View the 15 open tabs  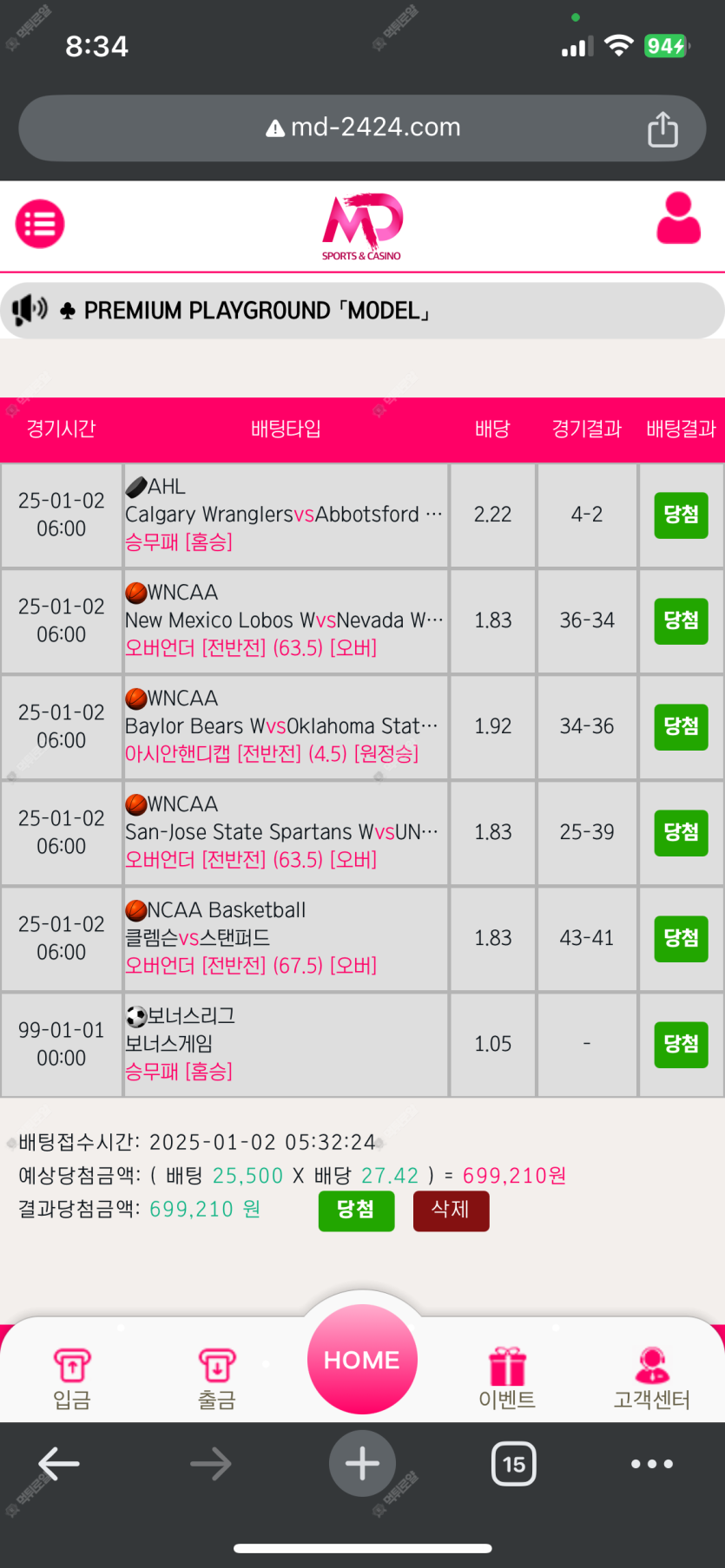coord(514,1464)
